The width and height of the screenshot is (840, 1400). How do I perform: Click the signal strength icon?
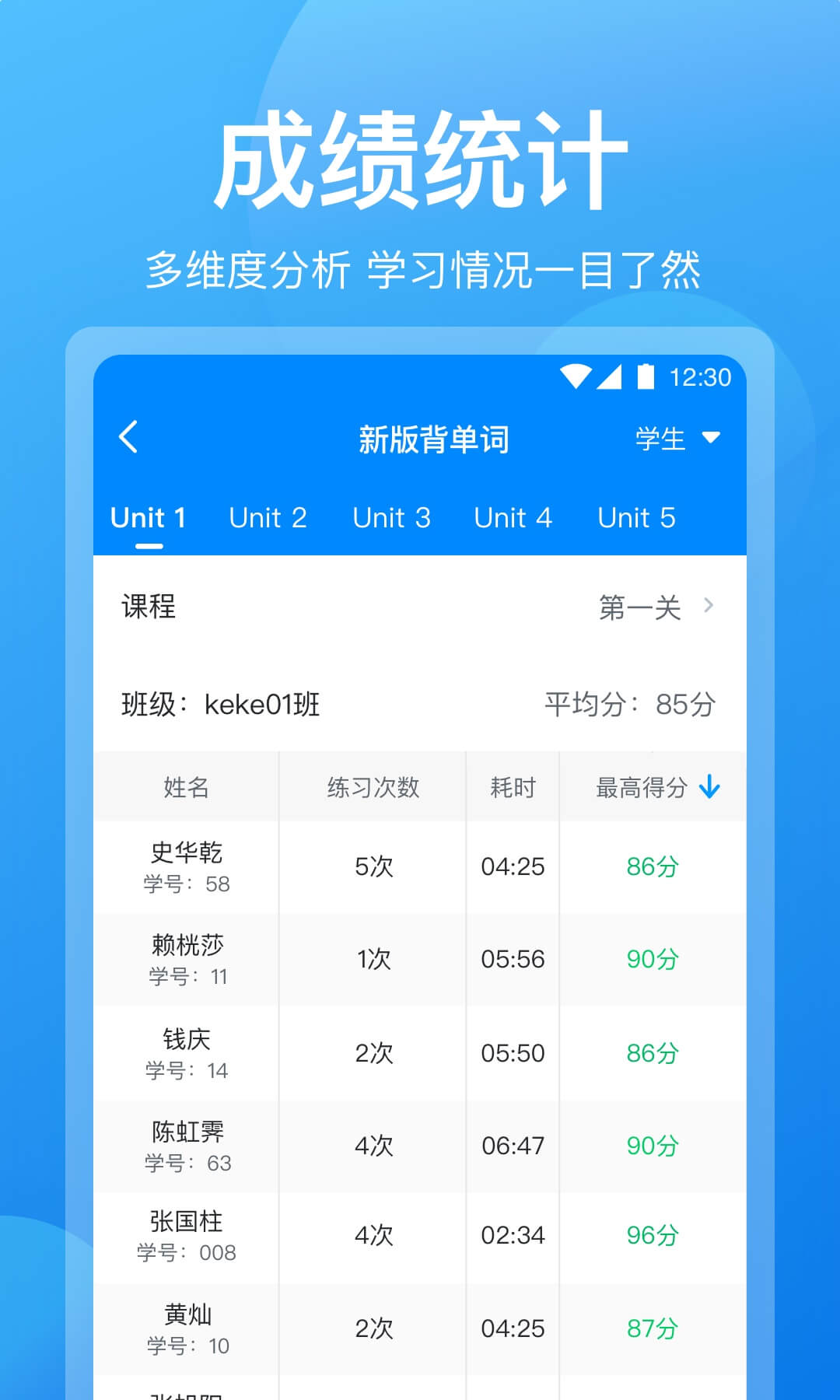(x=610, y=376)
